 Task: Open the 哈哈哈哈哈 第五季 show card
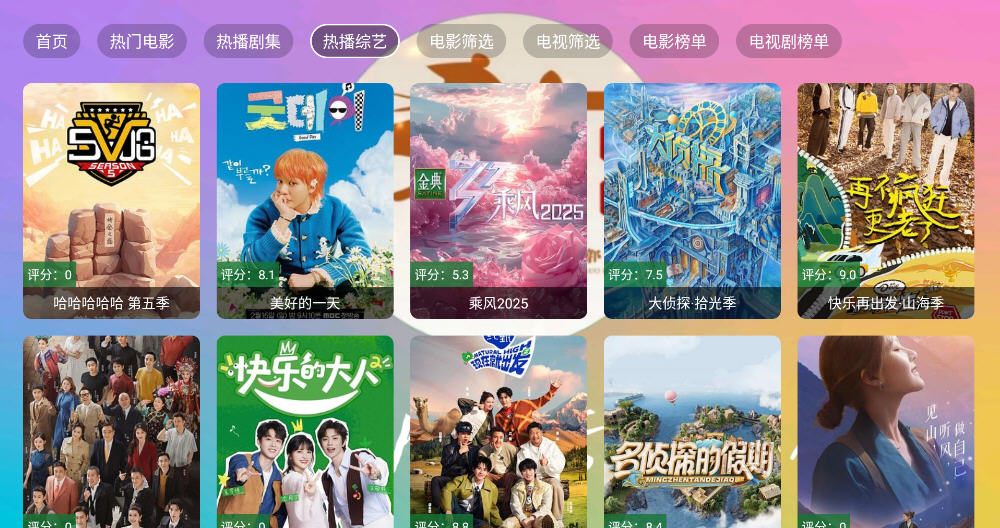[111, 200]
